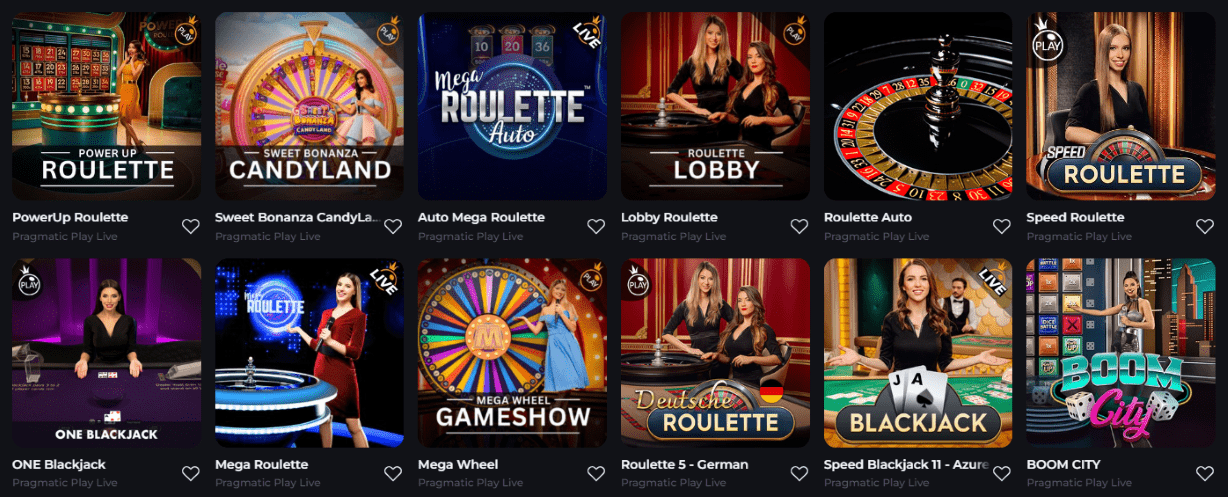Like Speed Roulette with heart icon
The image size is (1228, 497).
1204,227
